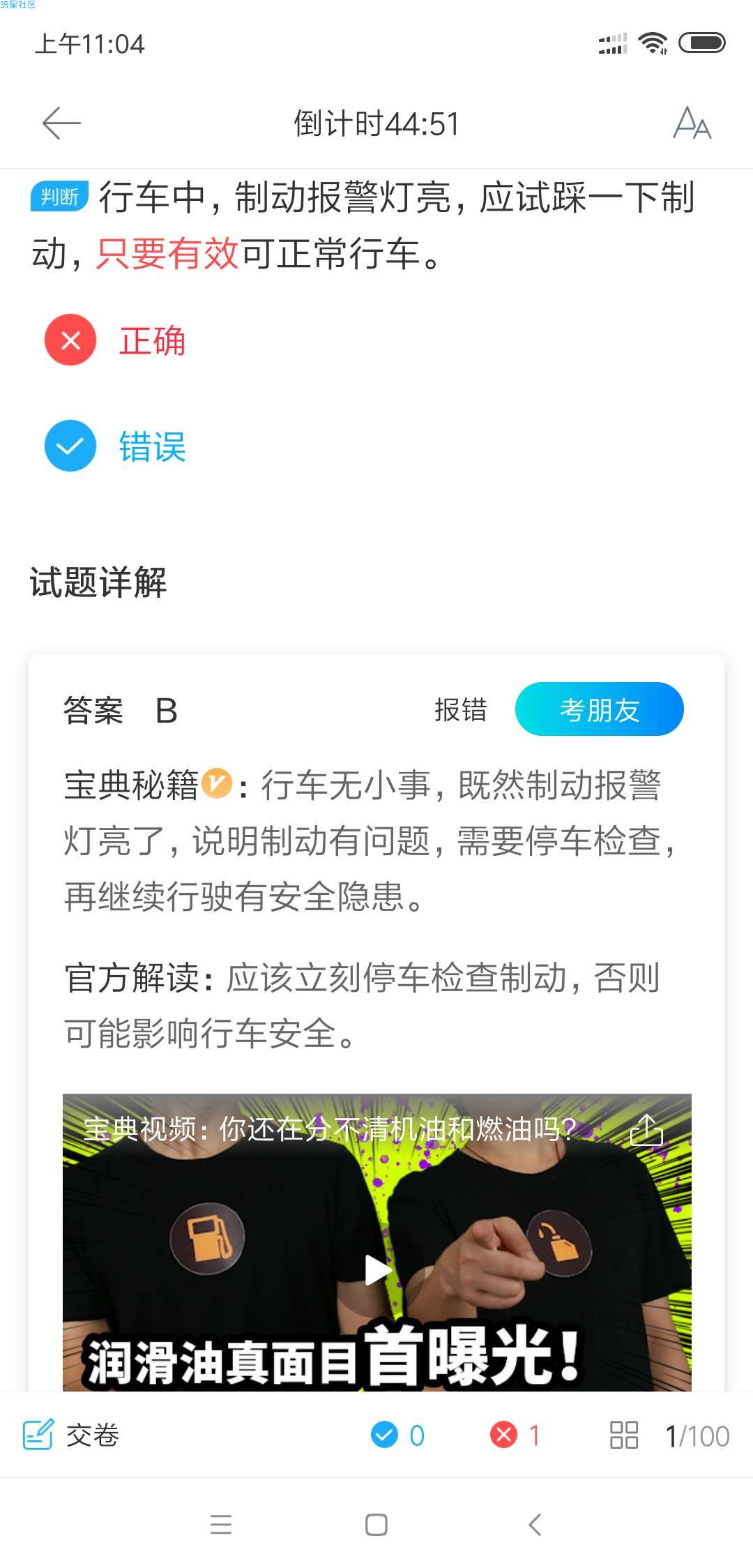753x1568 pixels.
Task: Go to the system home screen
Action: (376, 1525)
